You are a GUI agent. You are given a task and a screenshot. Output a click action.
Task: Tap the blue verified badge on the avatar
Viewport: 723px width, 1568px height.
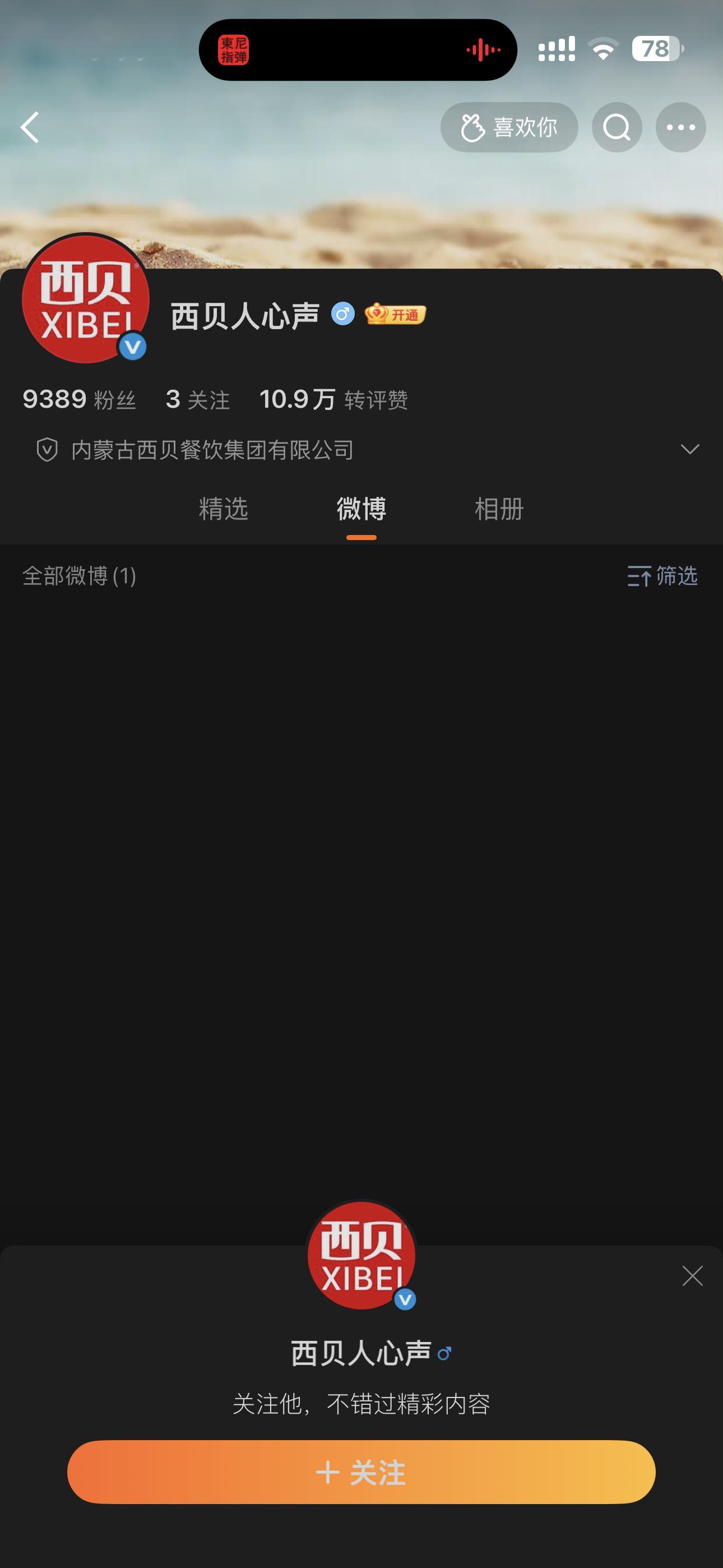[x=132, y=348]
